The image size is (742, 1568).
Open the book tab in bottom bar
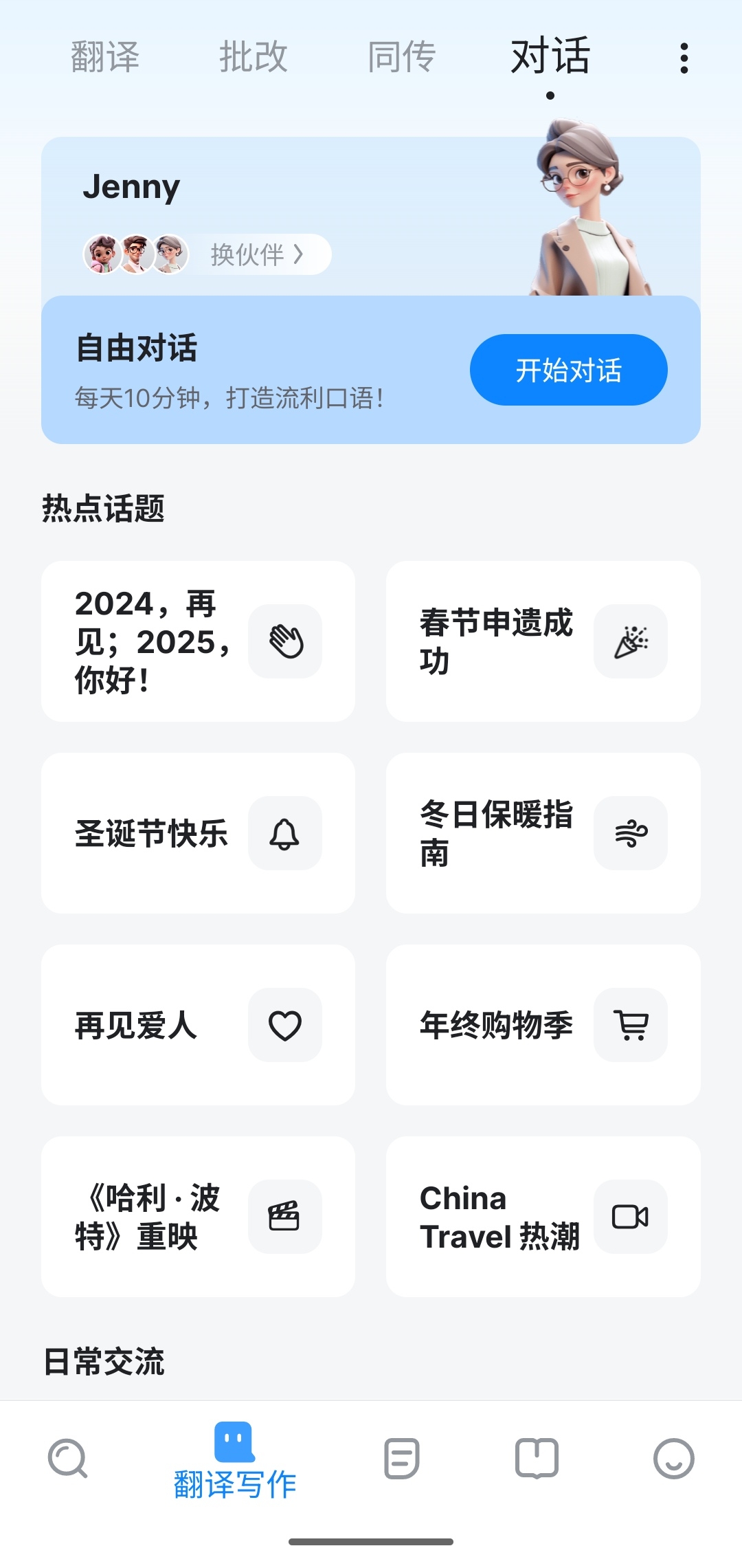coord(537,1459)
